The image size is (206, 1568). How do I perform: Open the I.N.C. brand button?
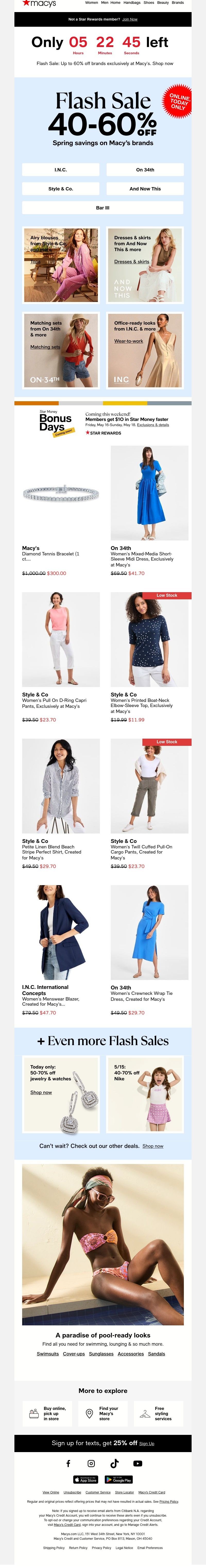click(x=60, y=170)
